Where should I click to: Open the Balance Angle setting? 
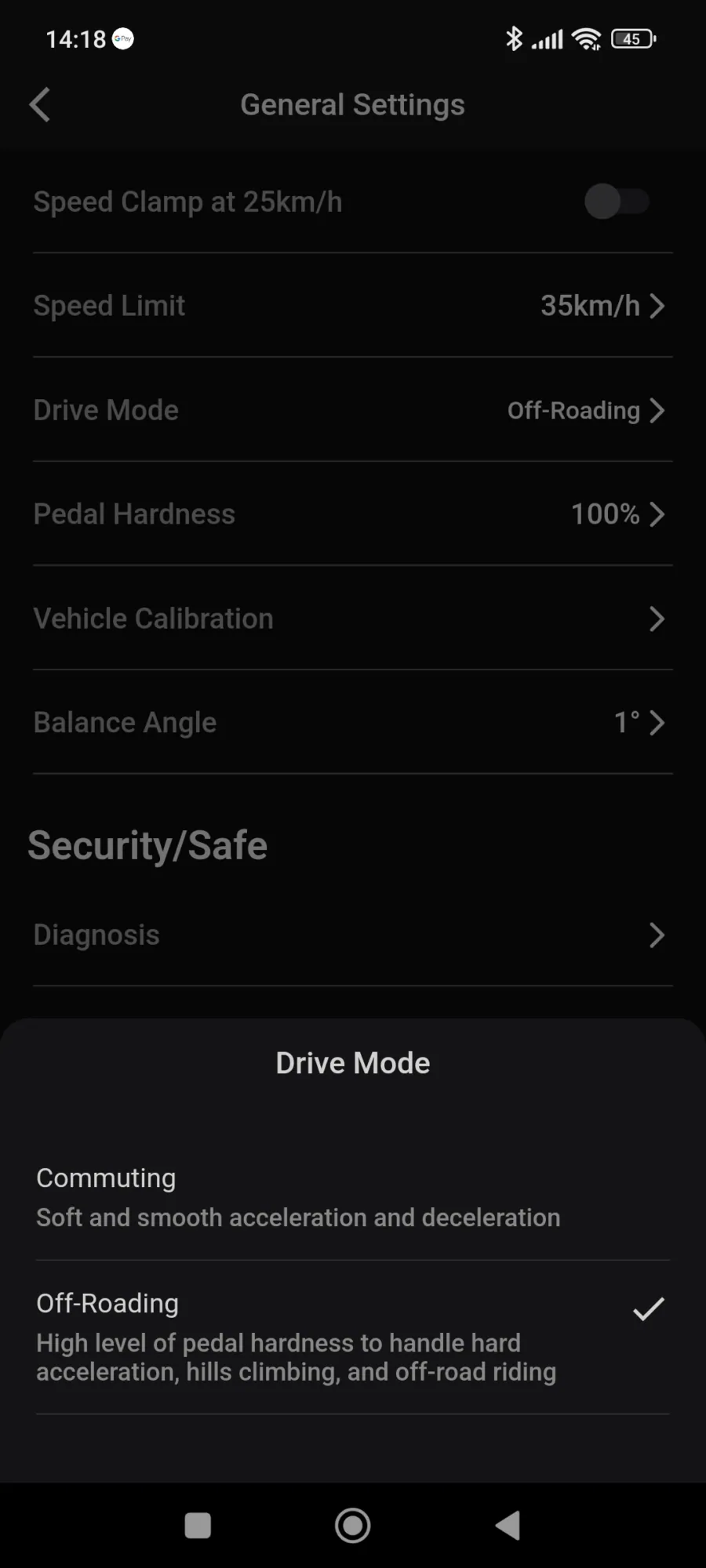coord(352,723)
